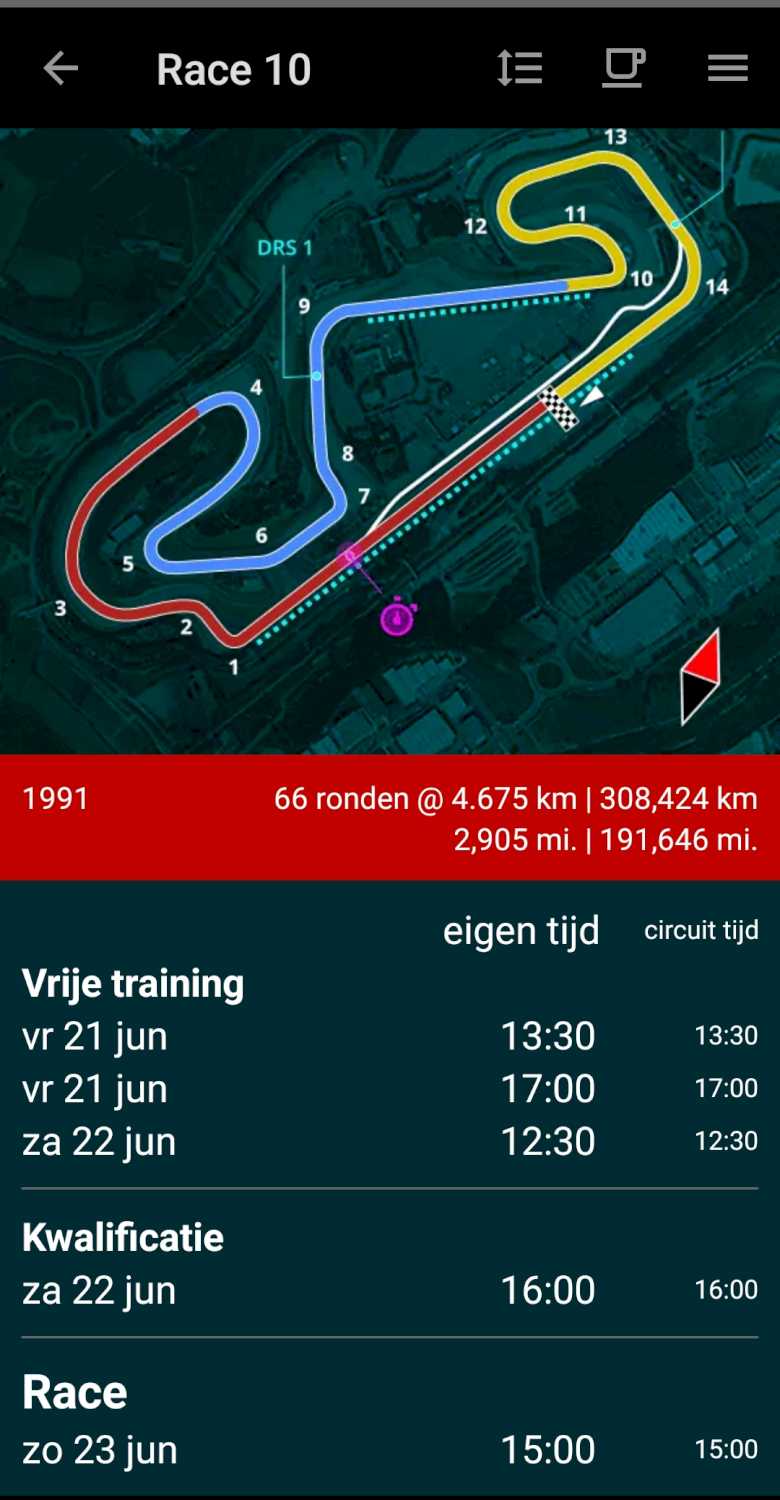Image resolution: width=780 pixels, height=1500 pixels.
Task: Open the hamburger menu
Action: click(727, 69)
